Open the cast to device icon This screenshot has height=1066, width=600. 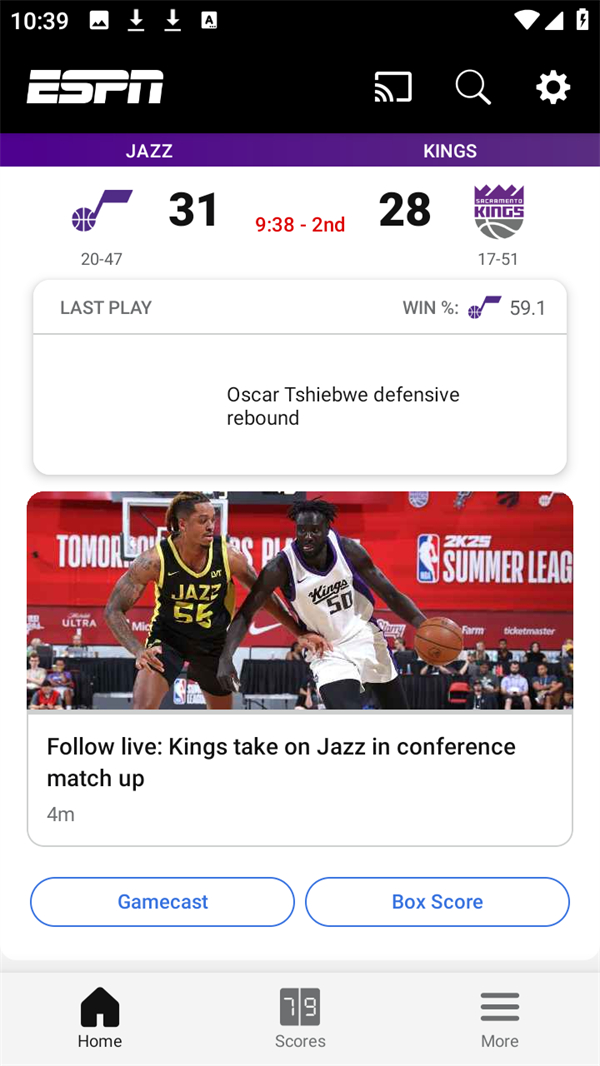[x=393, y=88]
